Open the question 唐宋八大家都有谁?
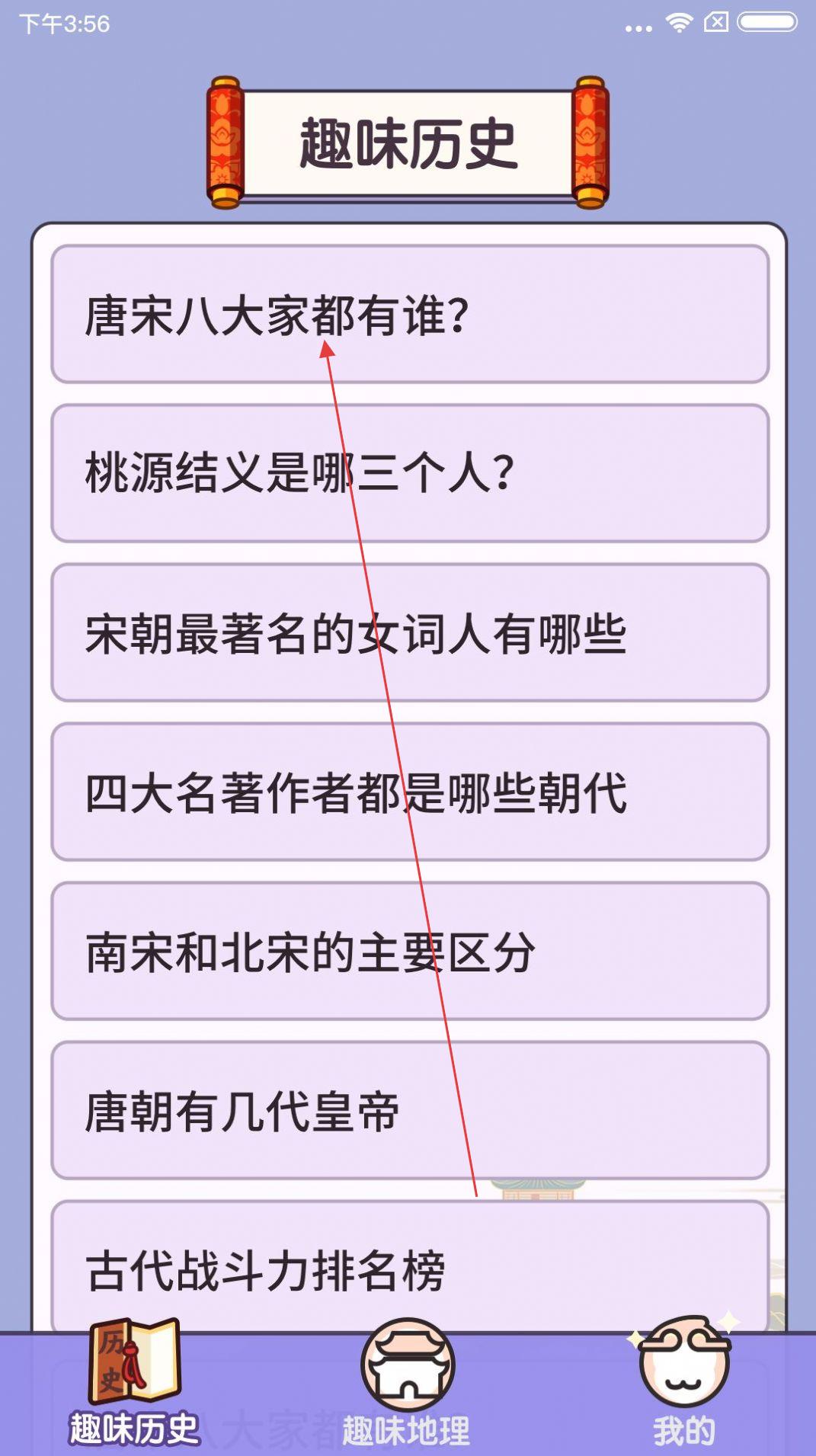This screenshot has width=816, height=1456. click(x=409, y=314)
